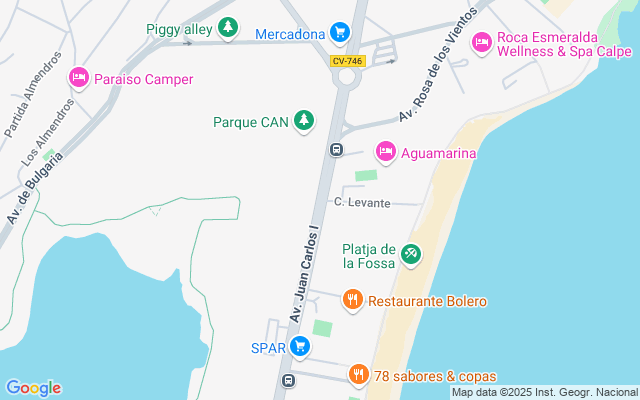Select the Piggy alley park pin
The height and width of the screenshot is (400, 640).
[229, 28]
